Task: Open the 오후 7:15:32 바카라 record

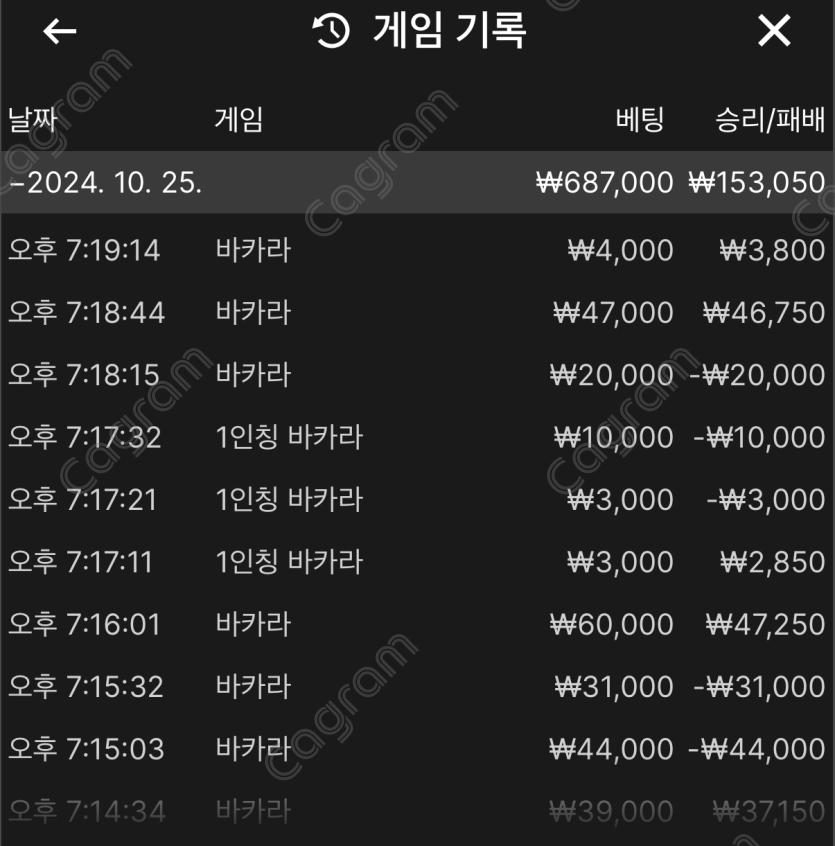Action: tap(417, 687)
